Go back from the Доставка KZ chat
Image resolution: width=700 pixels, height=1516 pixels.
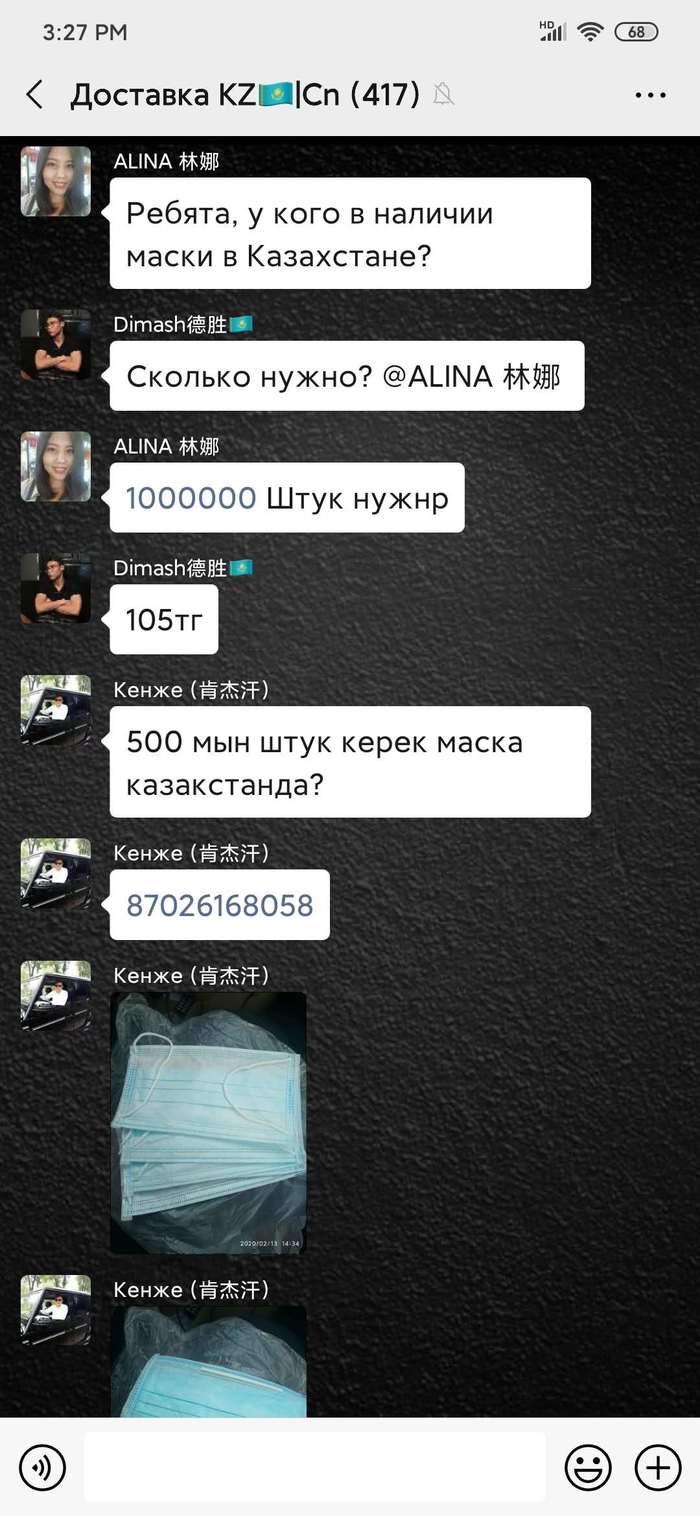[35, 95]
